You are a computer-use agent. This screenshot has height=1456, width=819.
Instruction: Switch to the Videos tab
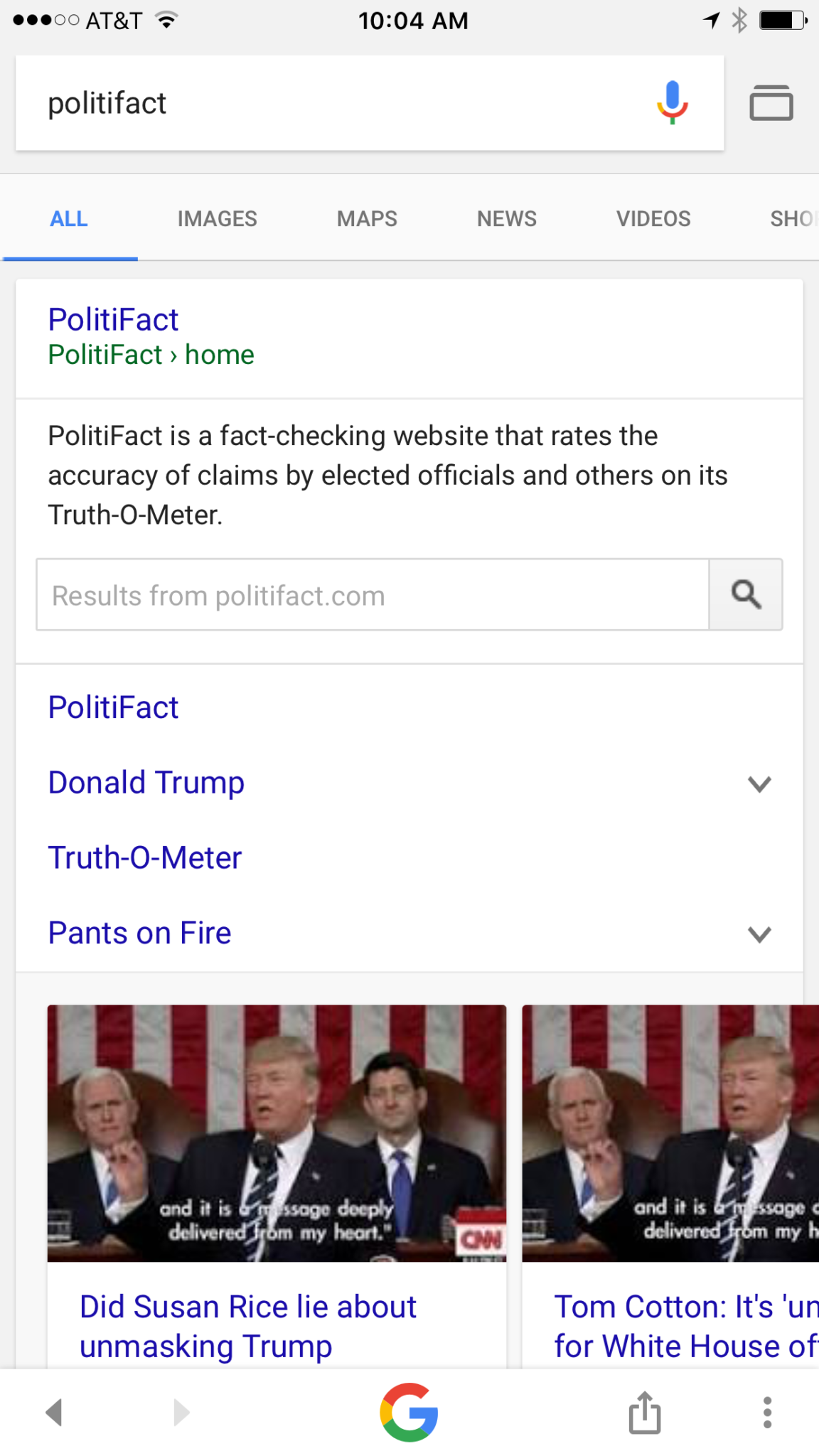pyautogui.click(x=653, y=218)
